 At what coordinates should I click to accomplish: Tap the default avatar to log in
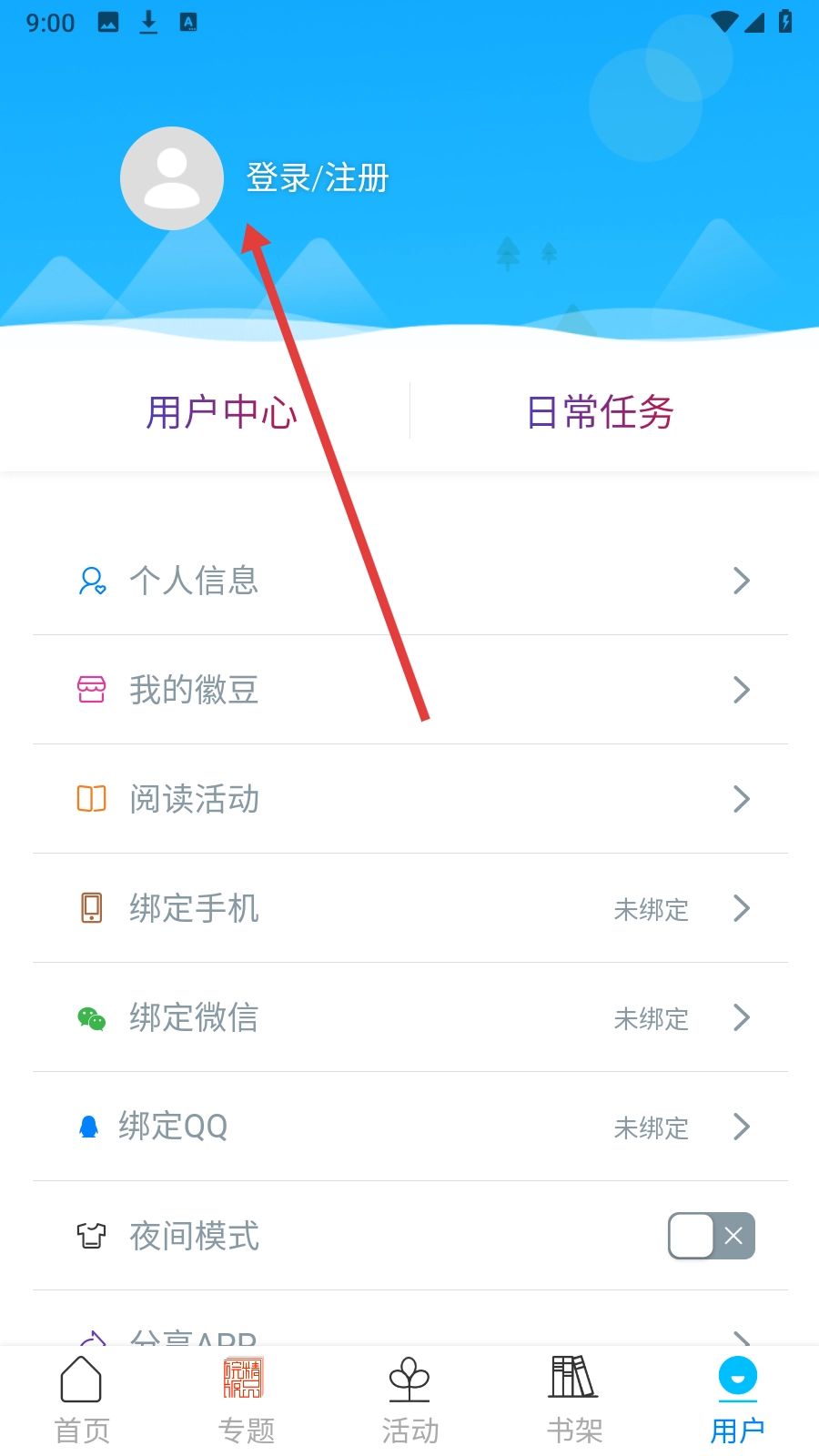tap(172, 178)
